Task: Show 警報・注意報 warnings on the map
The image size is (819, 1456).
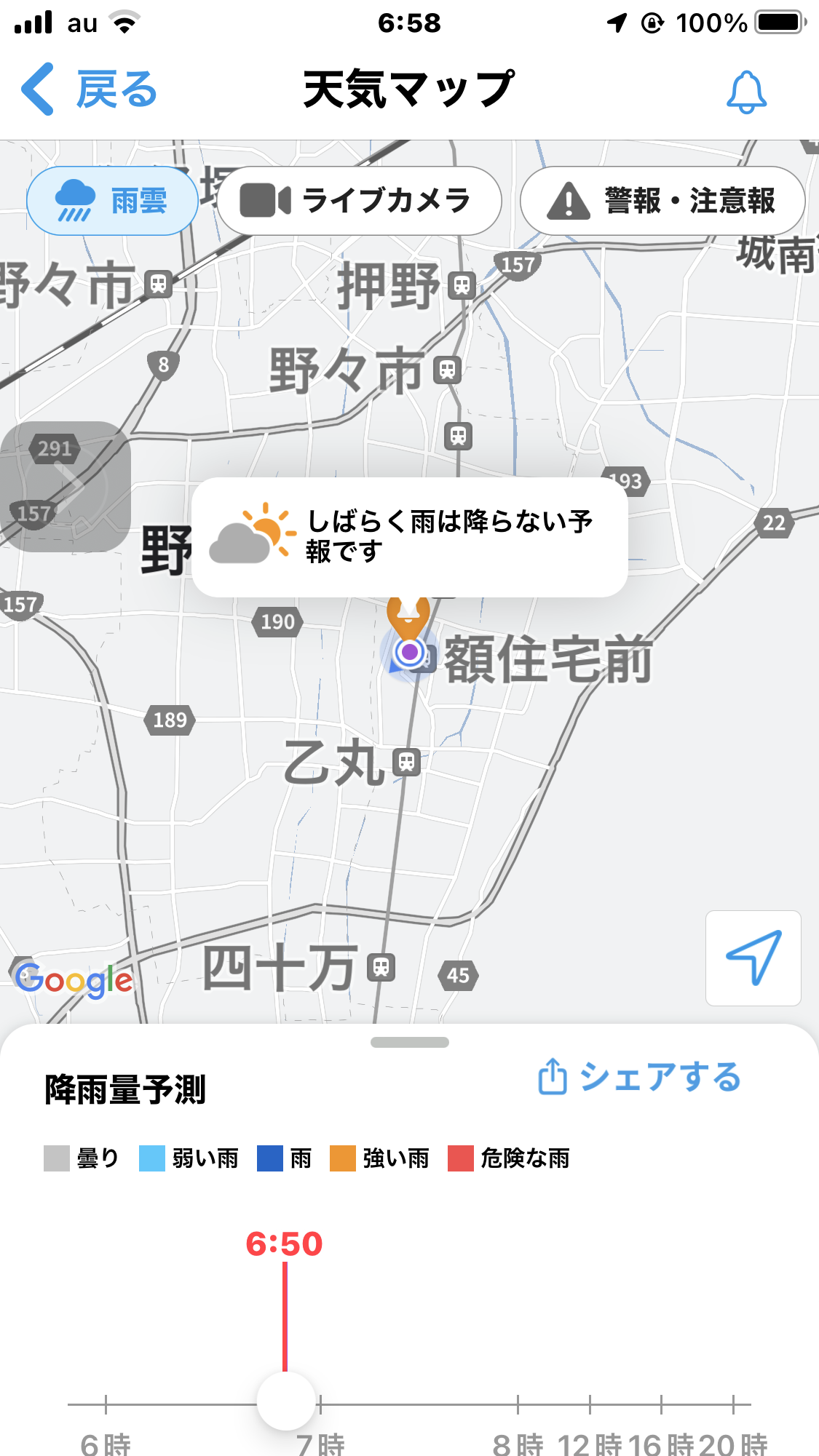Action: (x=662, y=200)
